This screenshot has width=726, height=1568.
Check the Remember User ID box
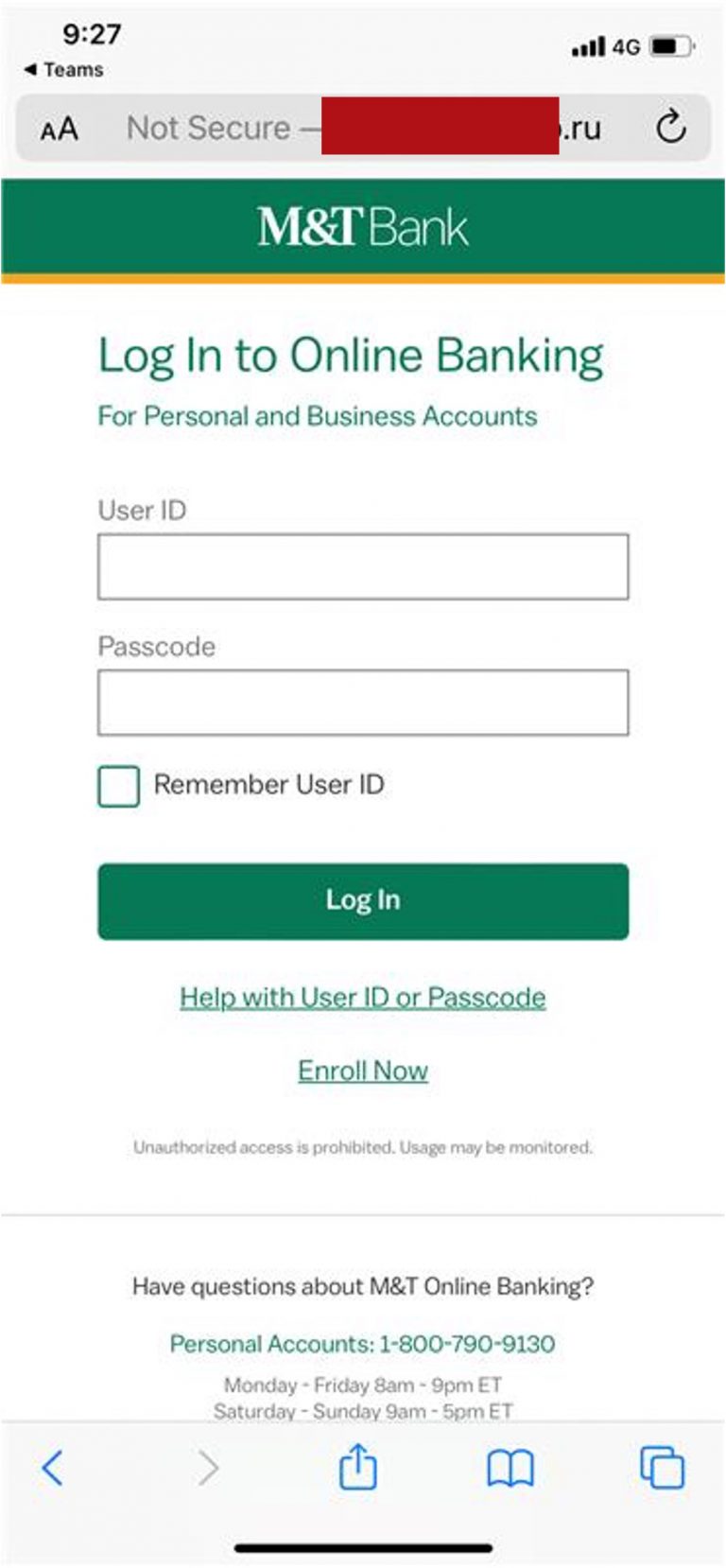[119, 786]
